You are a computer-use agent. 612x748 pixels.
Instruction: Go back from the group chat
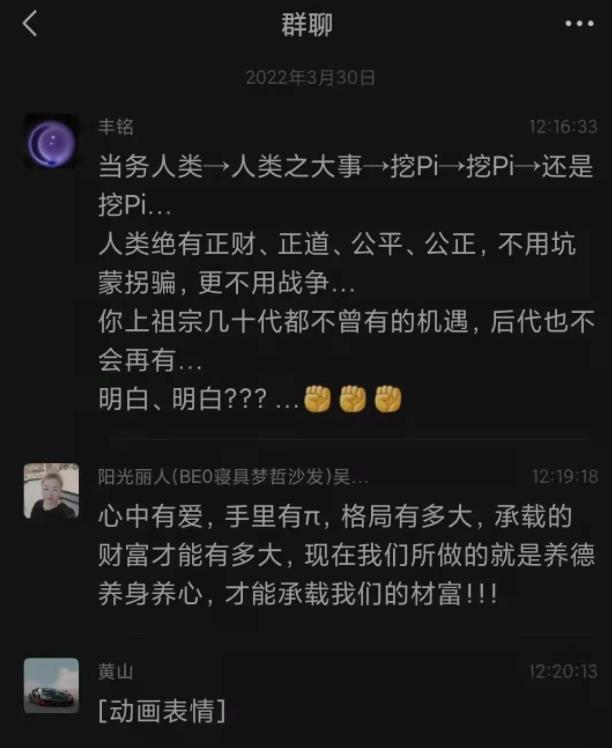coord(30,25)
